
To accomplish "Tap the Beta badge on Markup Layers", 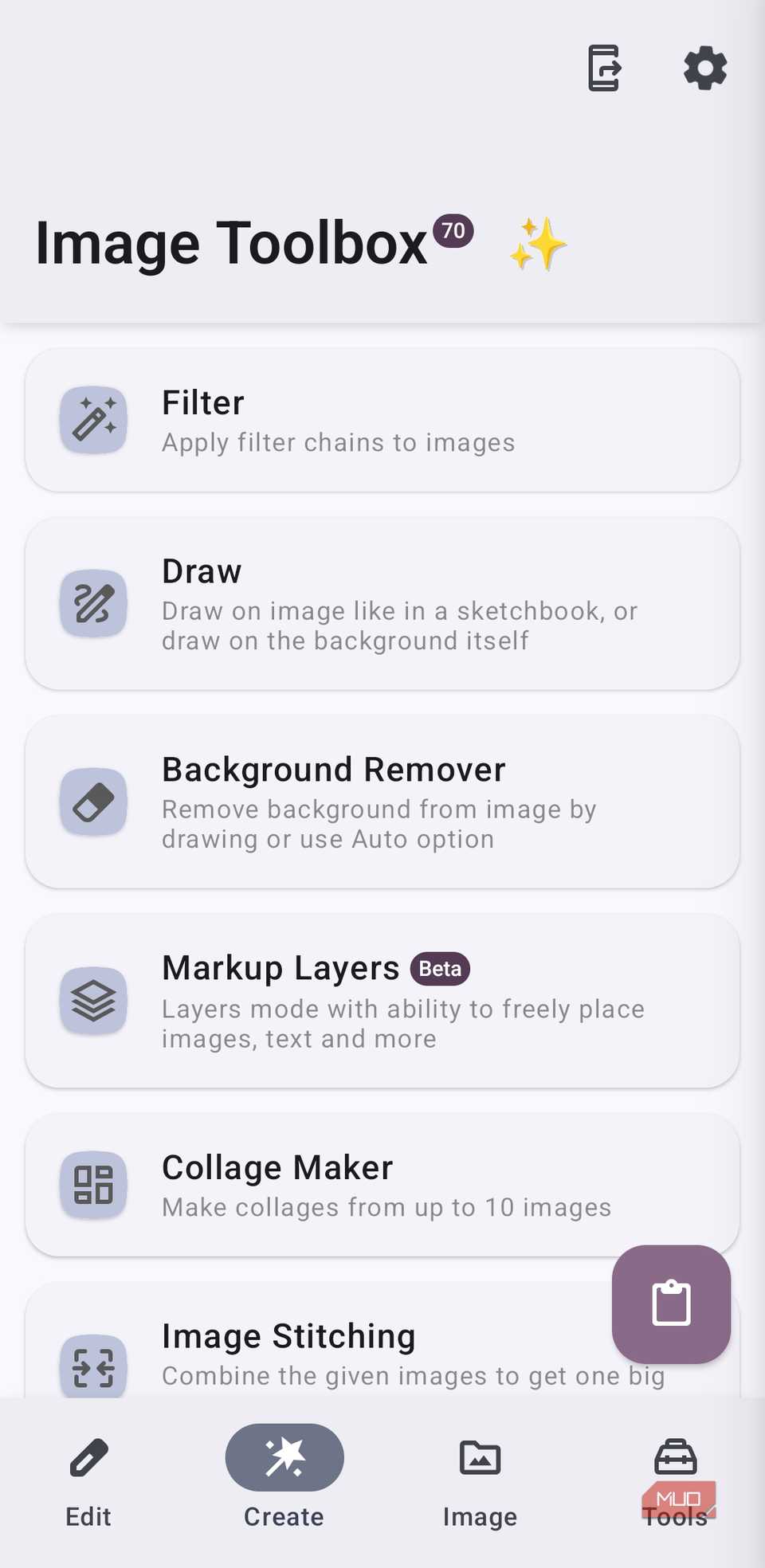I will click(x=439, y=969).
